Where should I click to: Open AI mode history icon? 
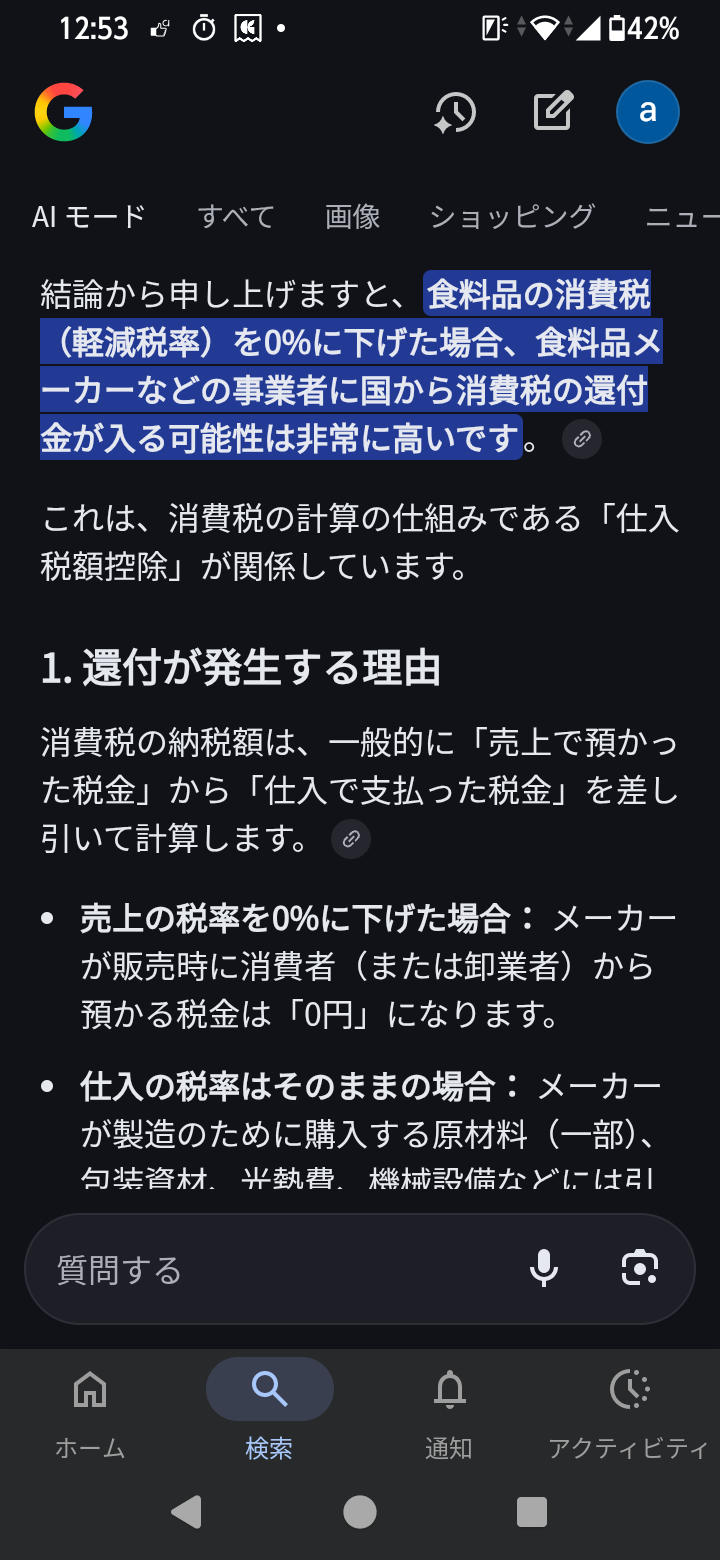coord(455,111)
